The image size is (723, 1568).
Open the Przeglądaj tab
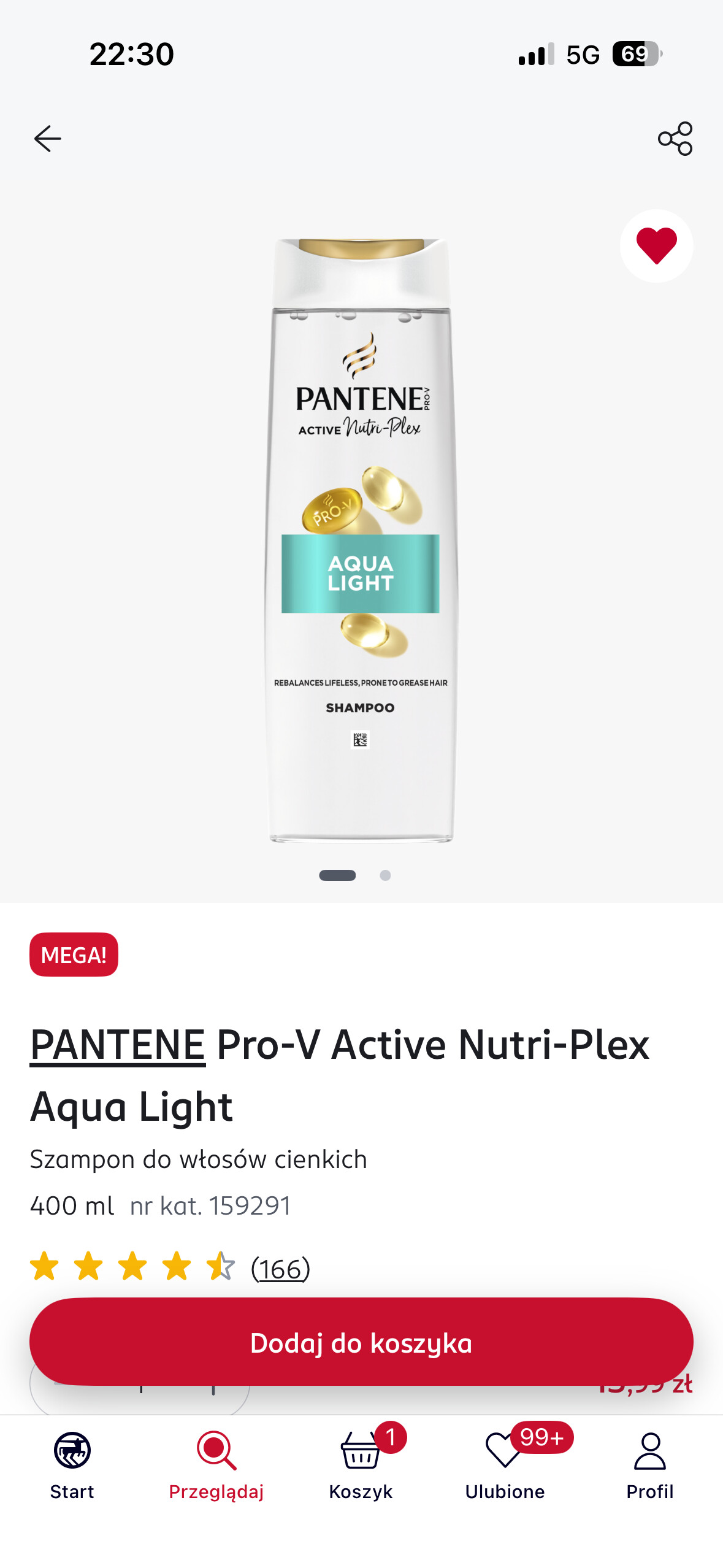(x=216, y=1464)
